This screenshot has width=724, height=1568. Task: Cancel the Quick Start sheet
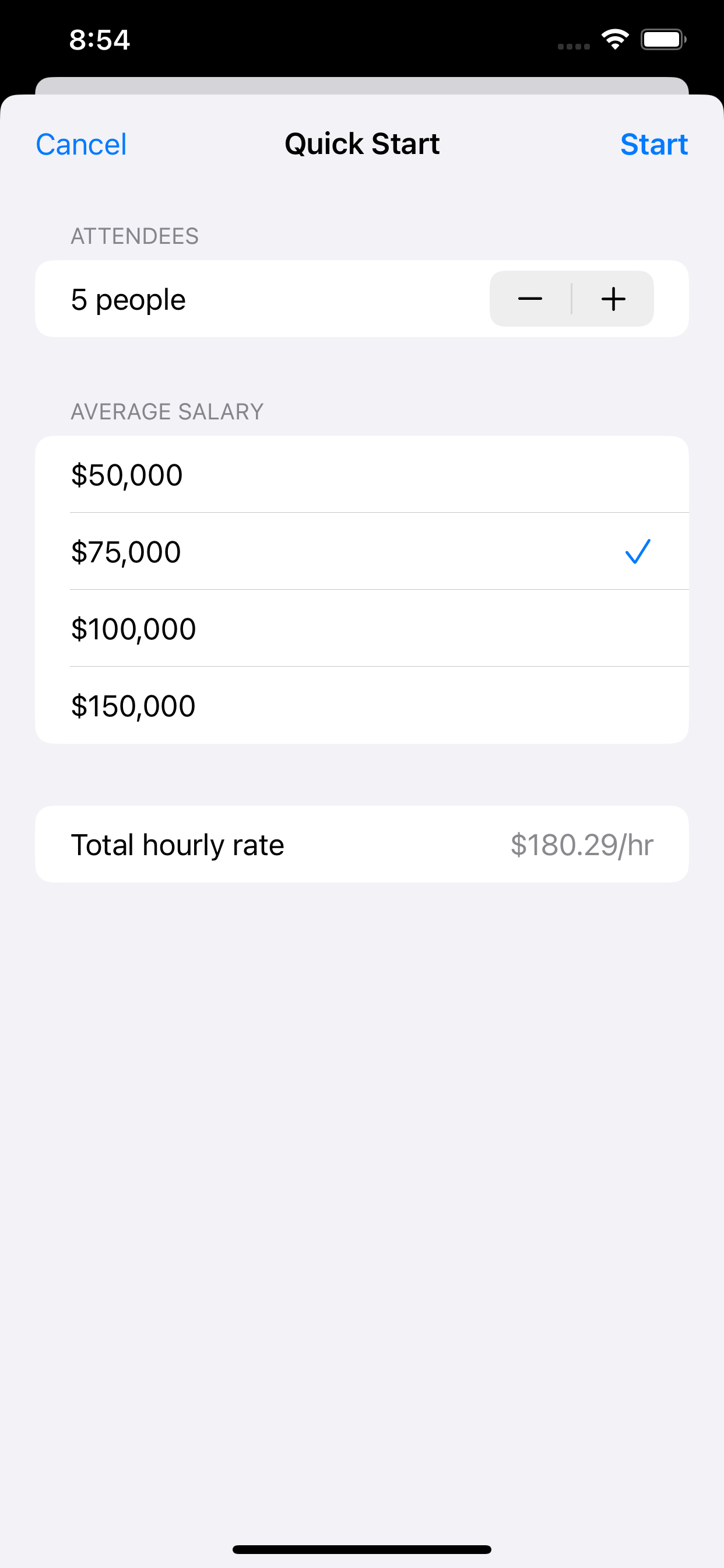[x=81, y=143]
